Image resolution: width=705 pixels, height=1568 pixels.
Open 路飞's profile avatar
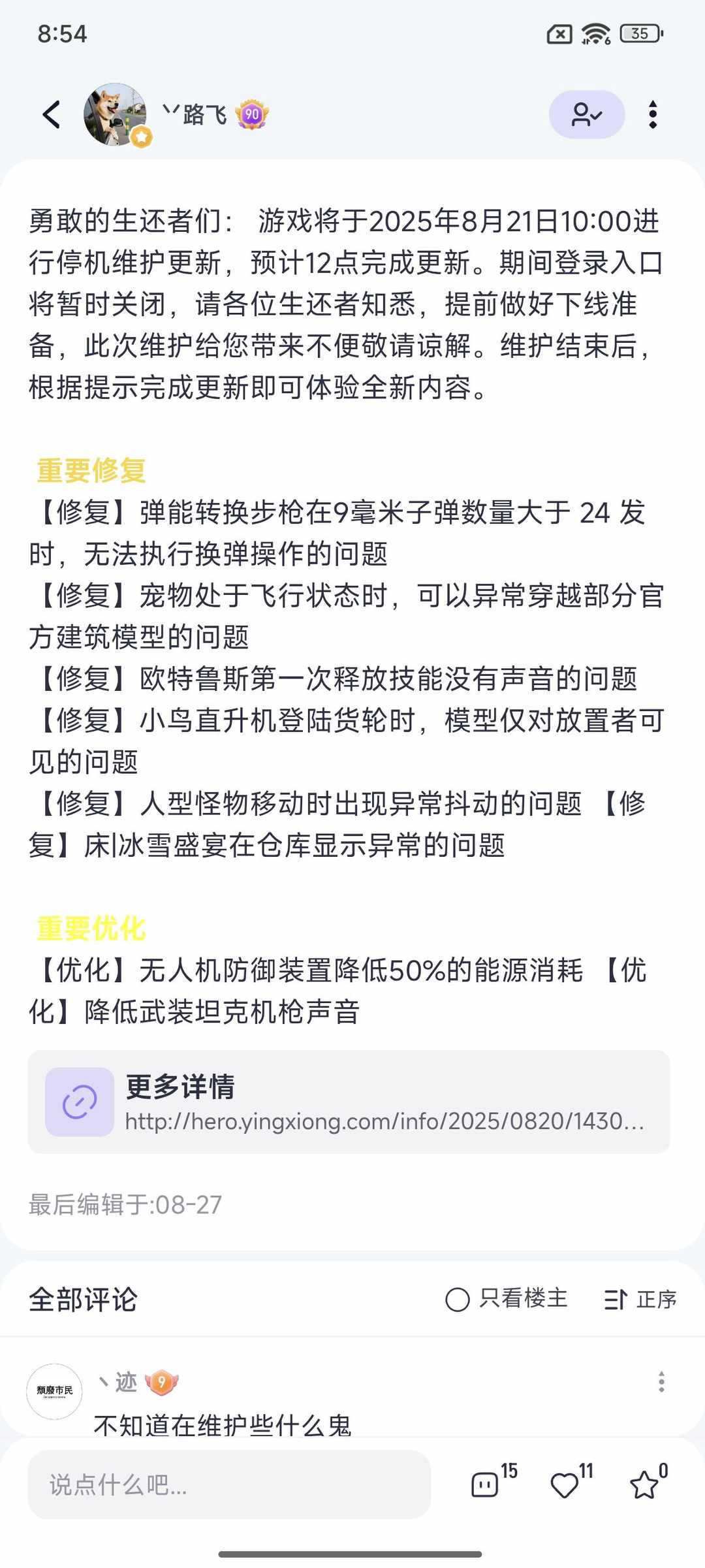[115, 114]
